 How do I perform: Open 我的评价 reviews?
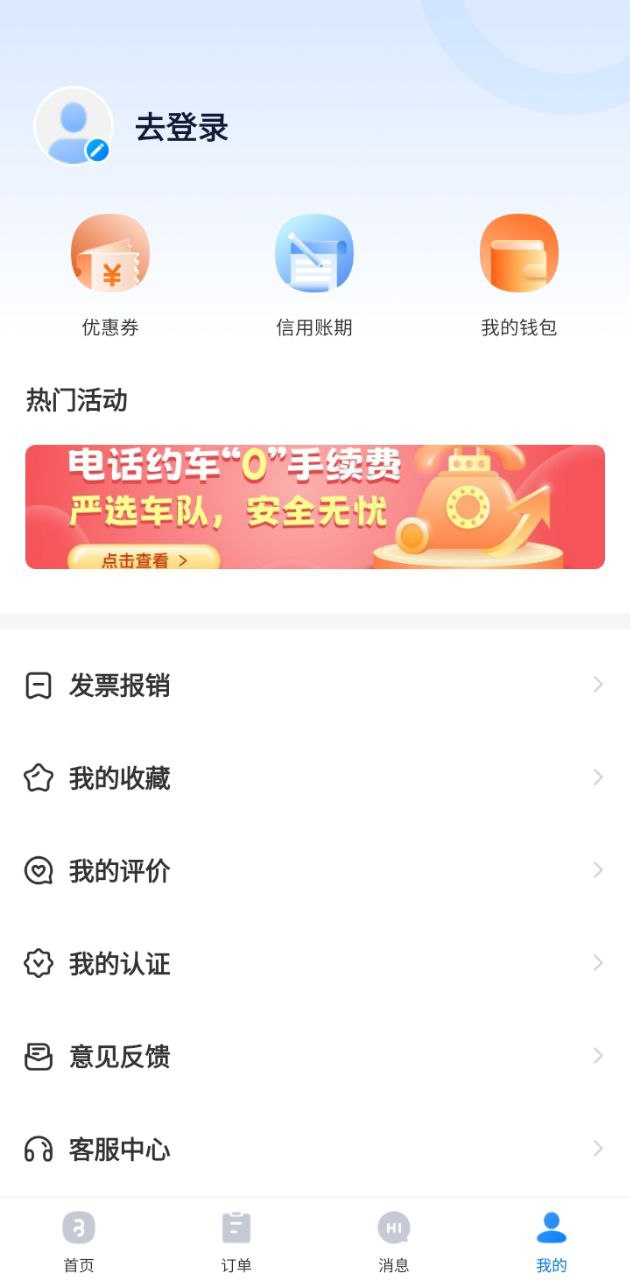[x=315, y=871]
